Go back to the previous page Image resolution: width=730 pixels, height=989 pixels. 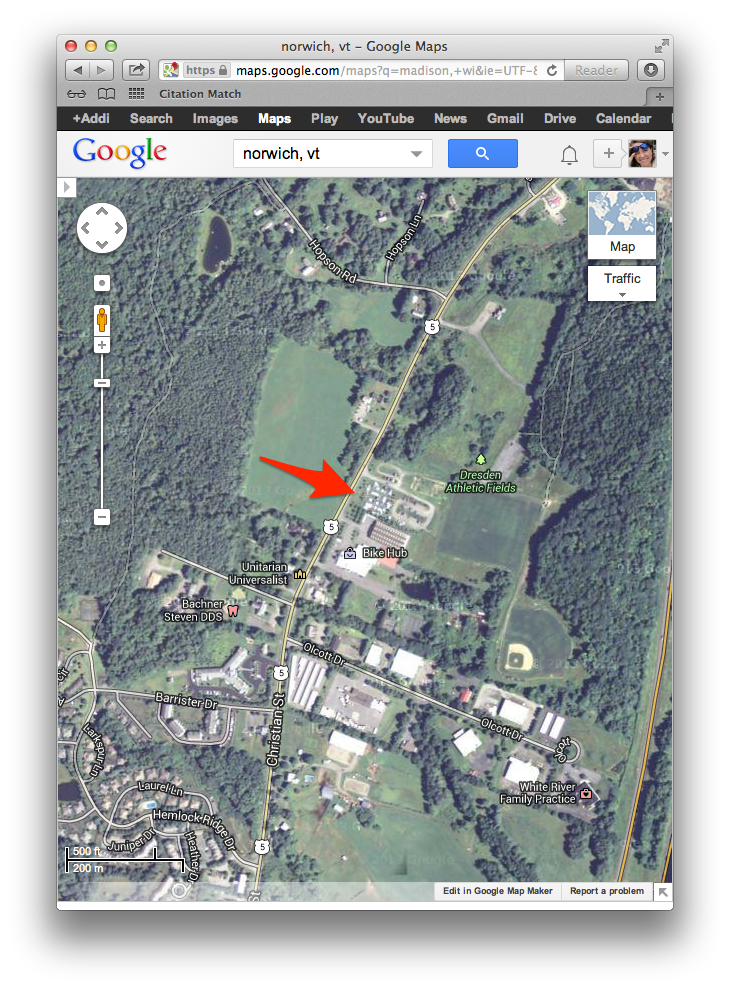click(77, 70)
